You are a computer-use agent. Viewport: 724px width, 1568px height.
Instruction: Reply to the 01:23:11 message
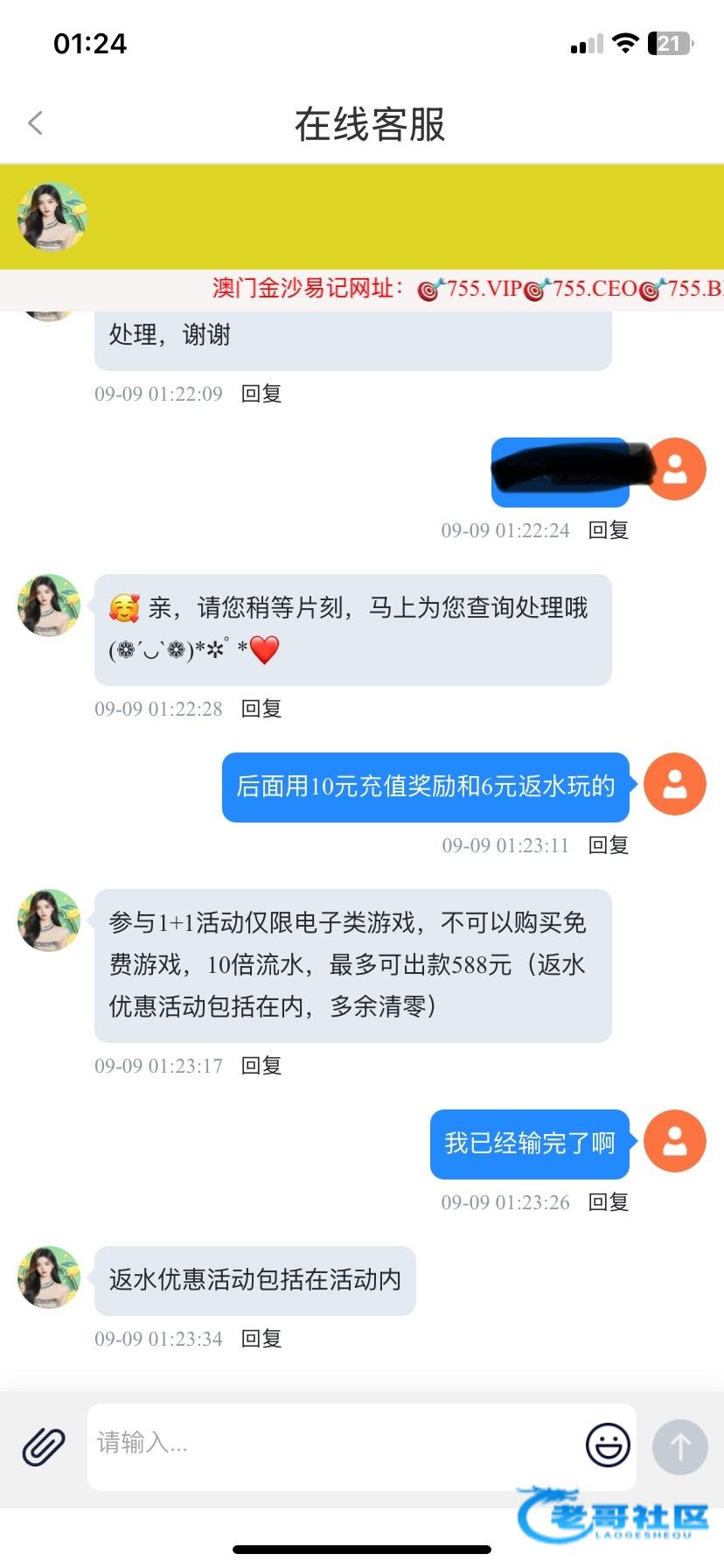tap(608, 845)
